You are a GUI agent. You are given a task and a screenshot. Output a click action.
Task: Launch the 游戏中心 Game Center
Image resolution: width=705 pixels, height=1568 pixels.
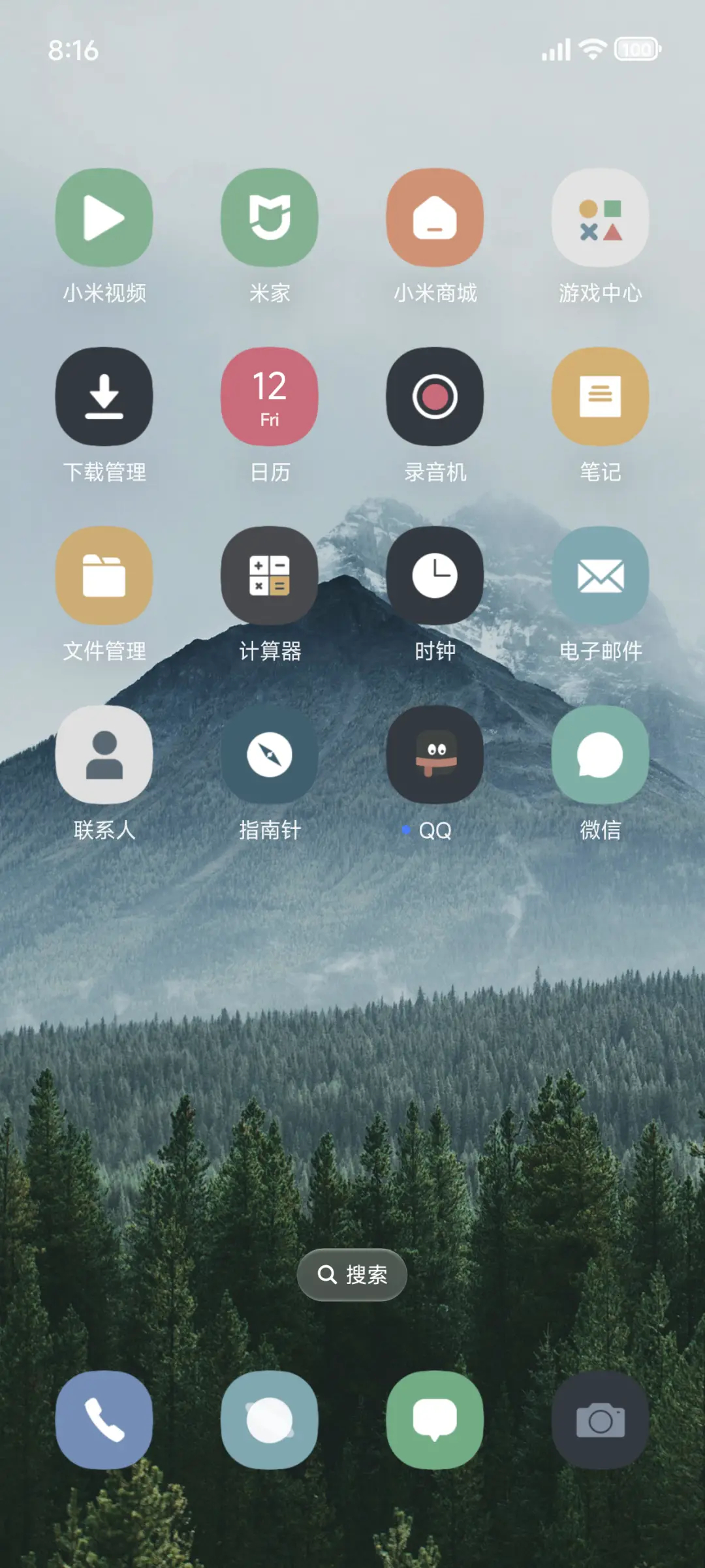coord(600,217)
